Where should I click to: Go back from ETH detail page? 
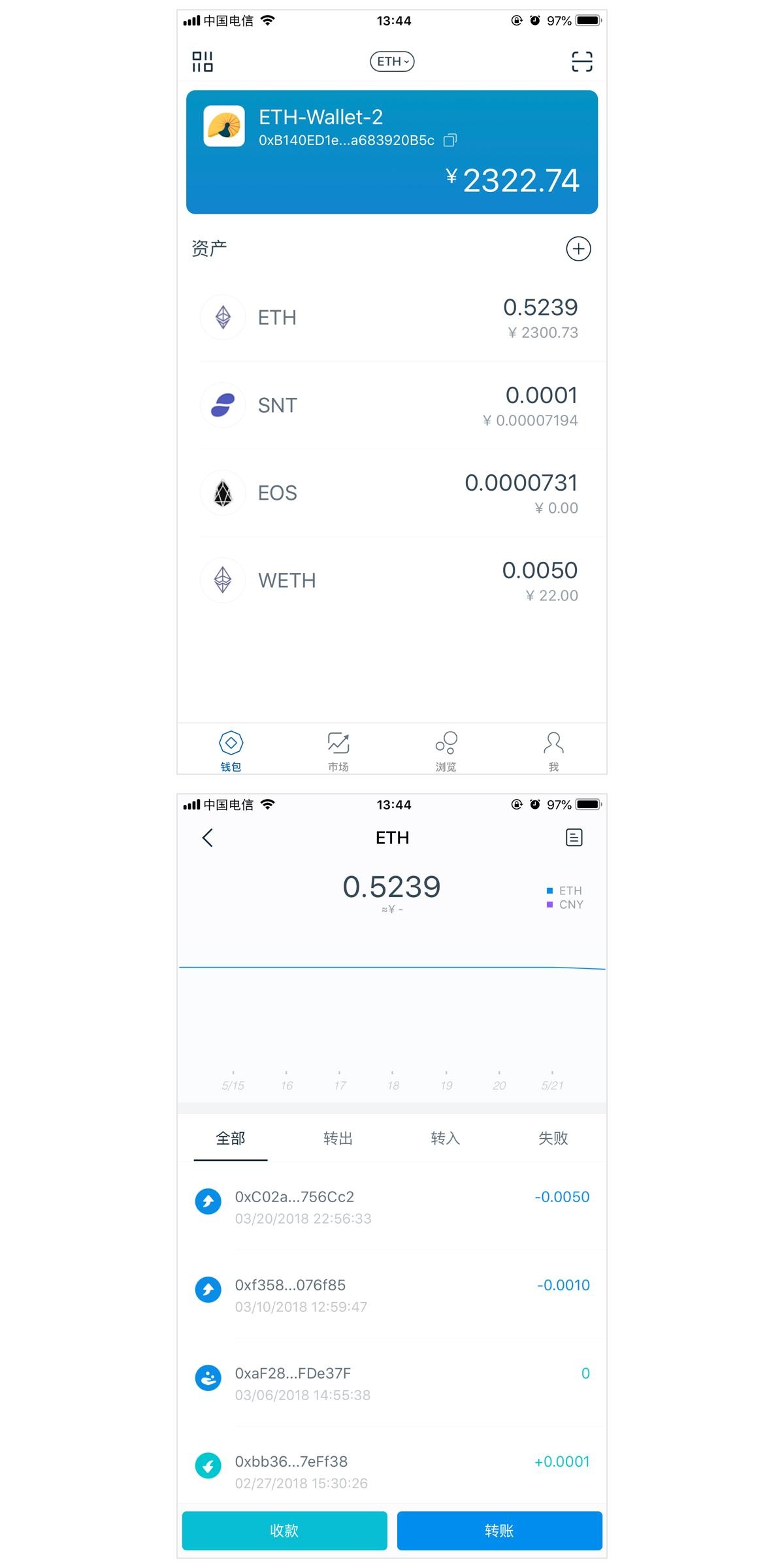[x=208, y=838]
